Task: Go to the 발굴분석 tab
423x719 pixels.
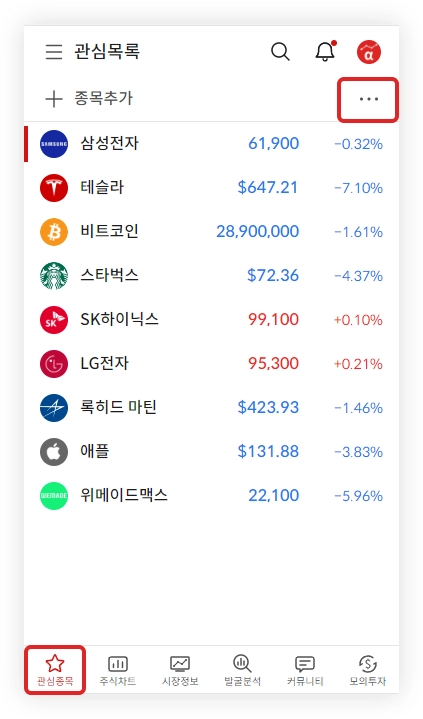Action: pyautogui.click(x=242, y=670)
